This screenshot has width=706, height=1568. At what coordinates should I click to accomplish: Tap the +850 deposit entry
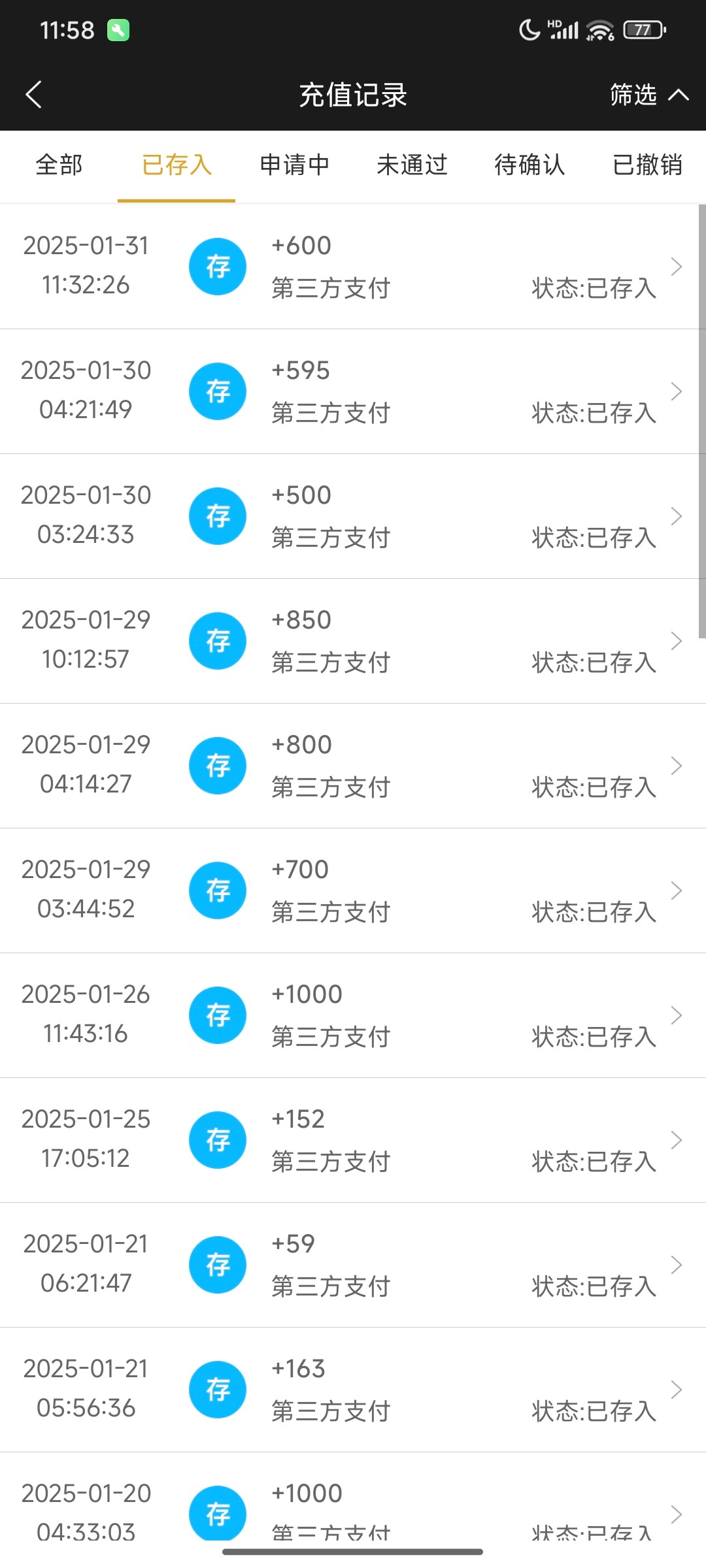coord(353,641)
